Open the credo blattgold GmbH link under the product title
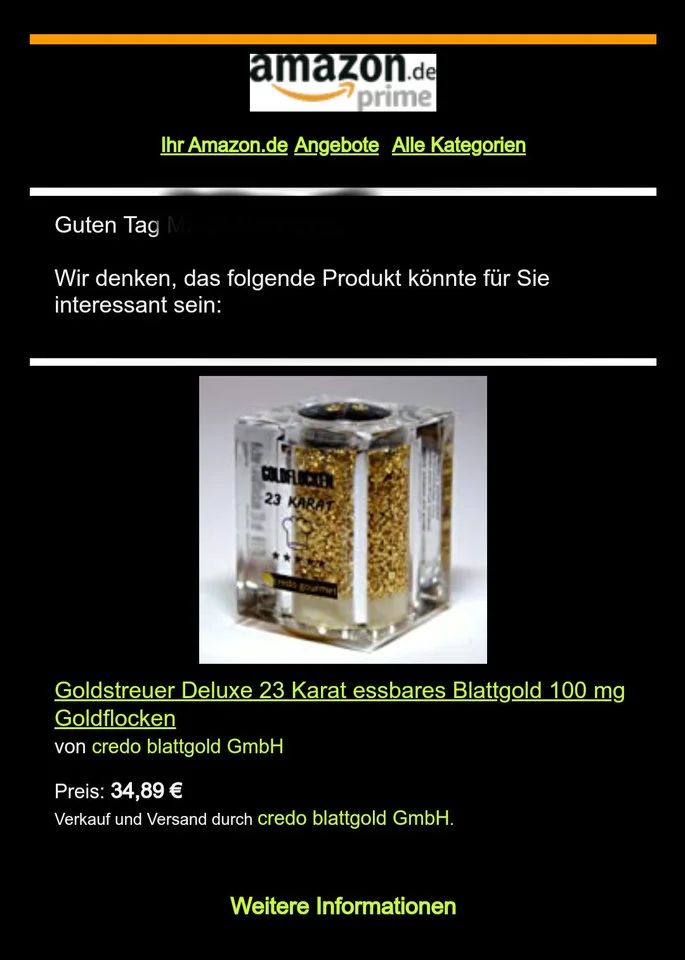The width and height of the screenshot is (685, 960). (187, 746)
